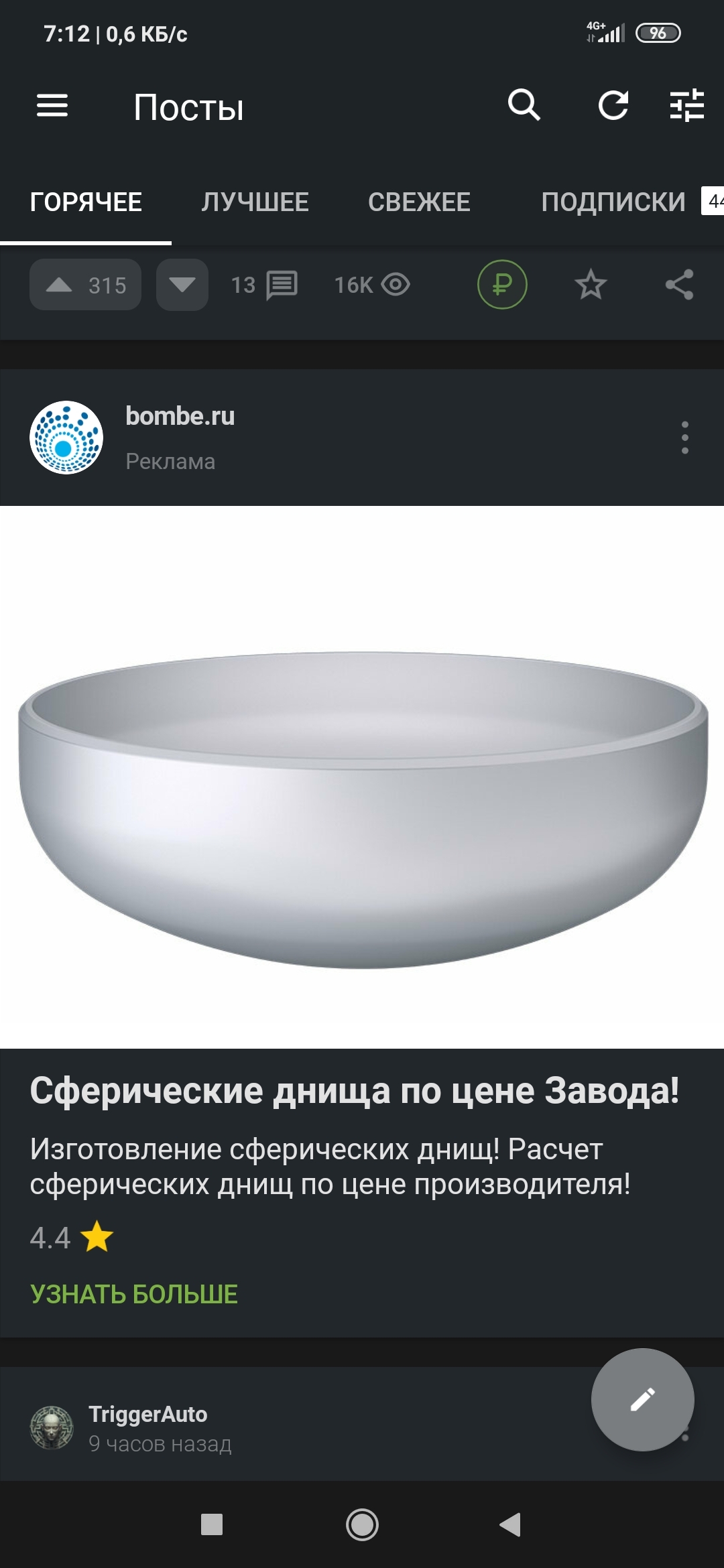This screenshot has height=1568, width=724.
Task: Upvote the post with 315 rating
Action: [x=85, y=285]
